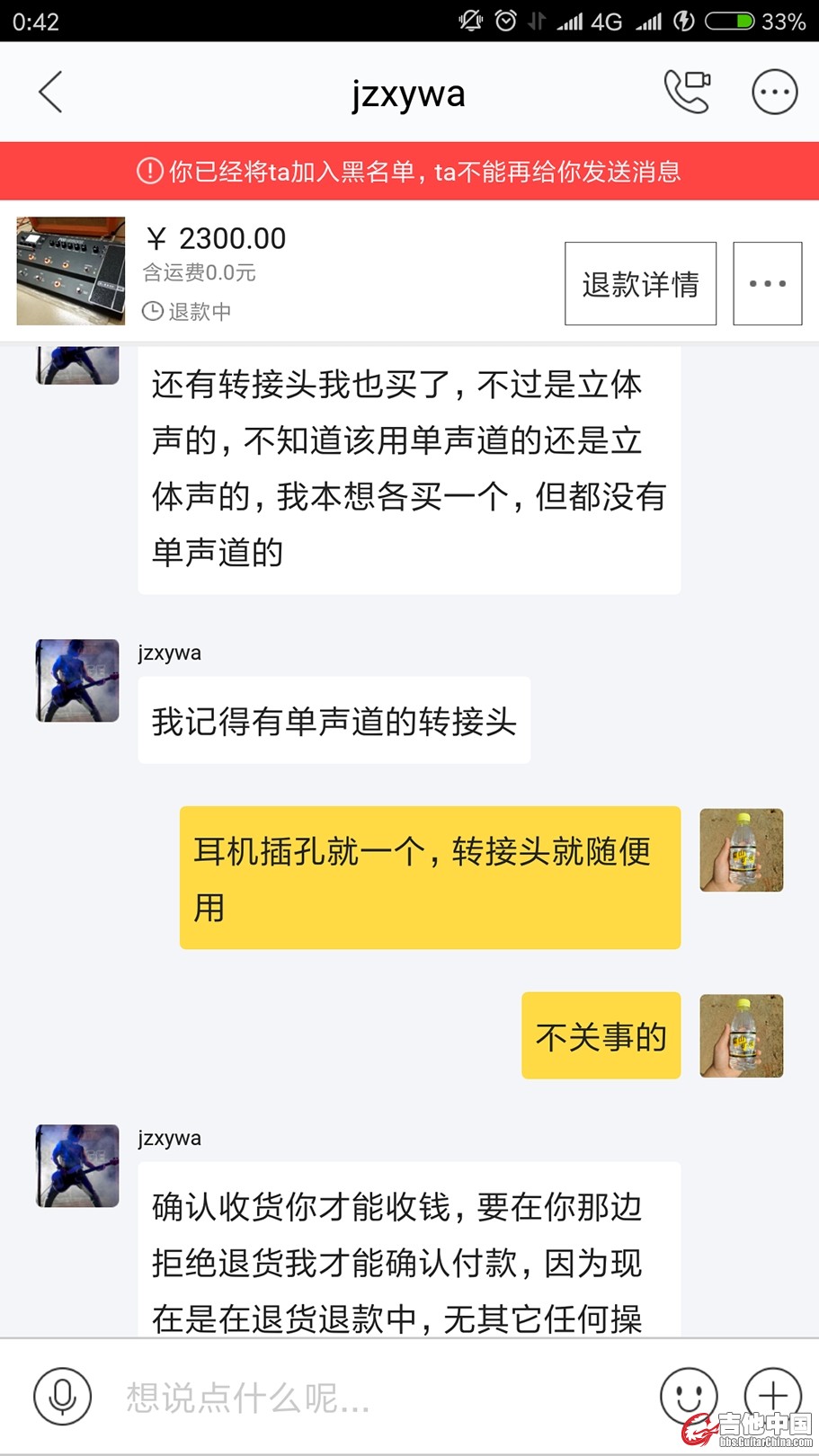Open 退款详情 refund details
This screenshot has width=819, height=1456.
[640, 284]
